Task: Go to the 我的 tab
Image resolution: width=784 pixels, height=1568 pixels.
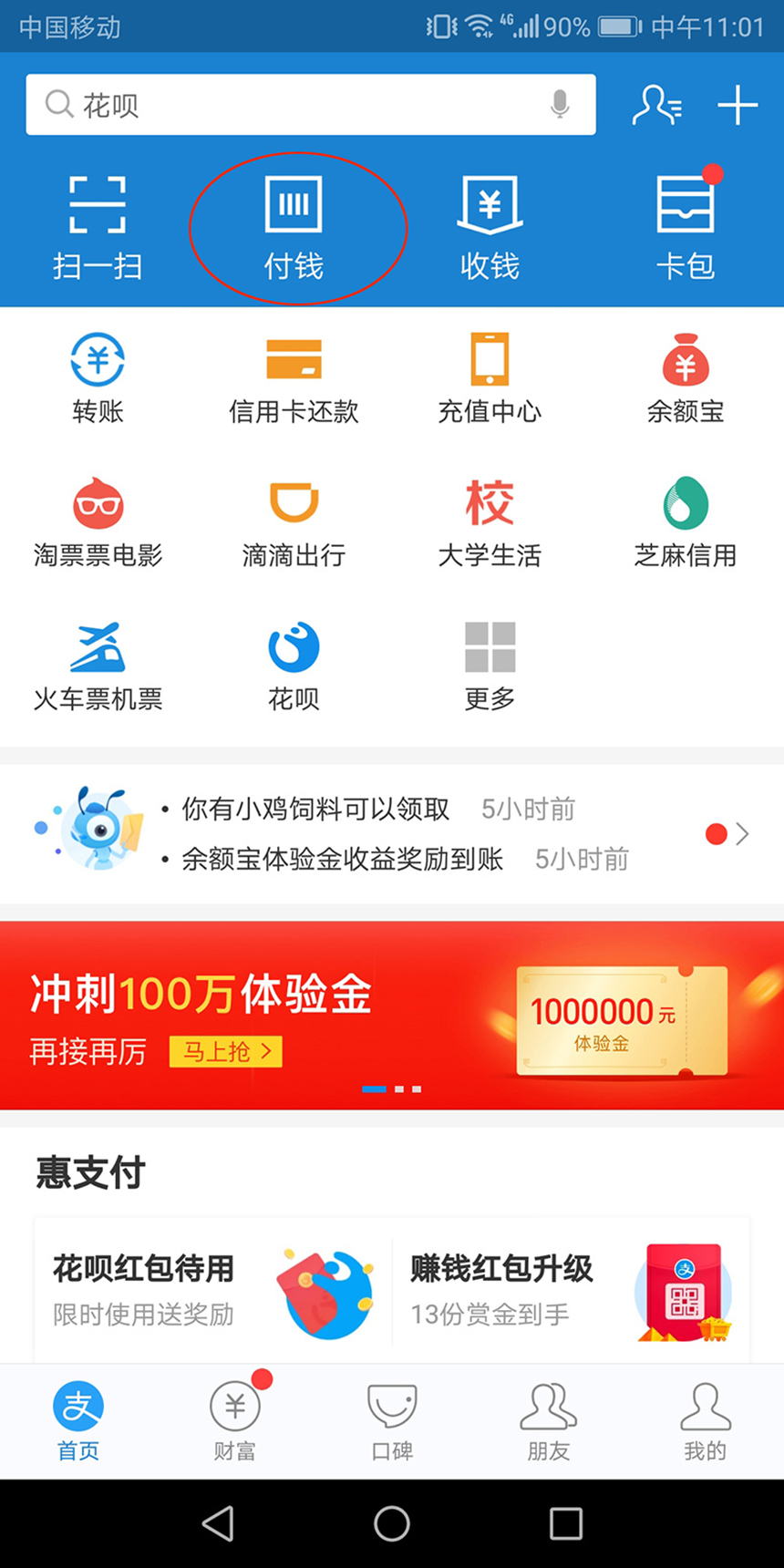Action: 705,1420
